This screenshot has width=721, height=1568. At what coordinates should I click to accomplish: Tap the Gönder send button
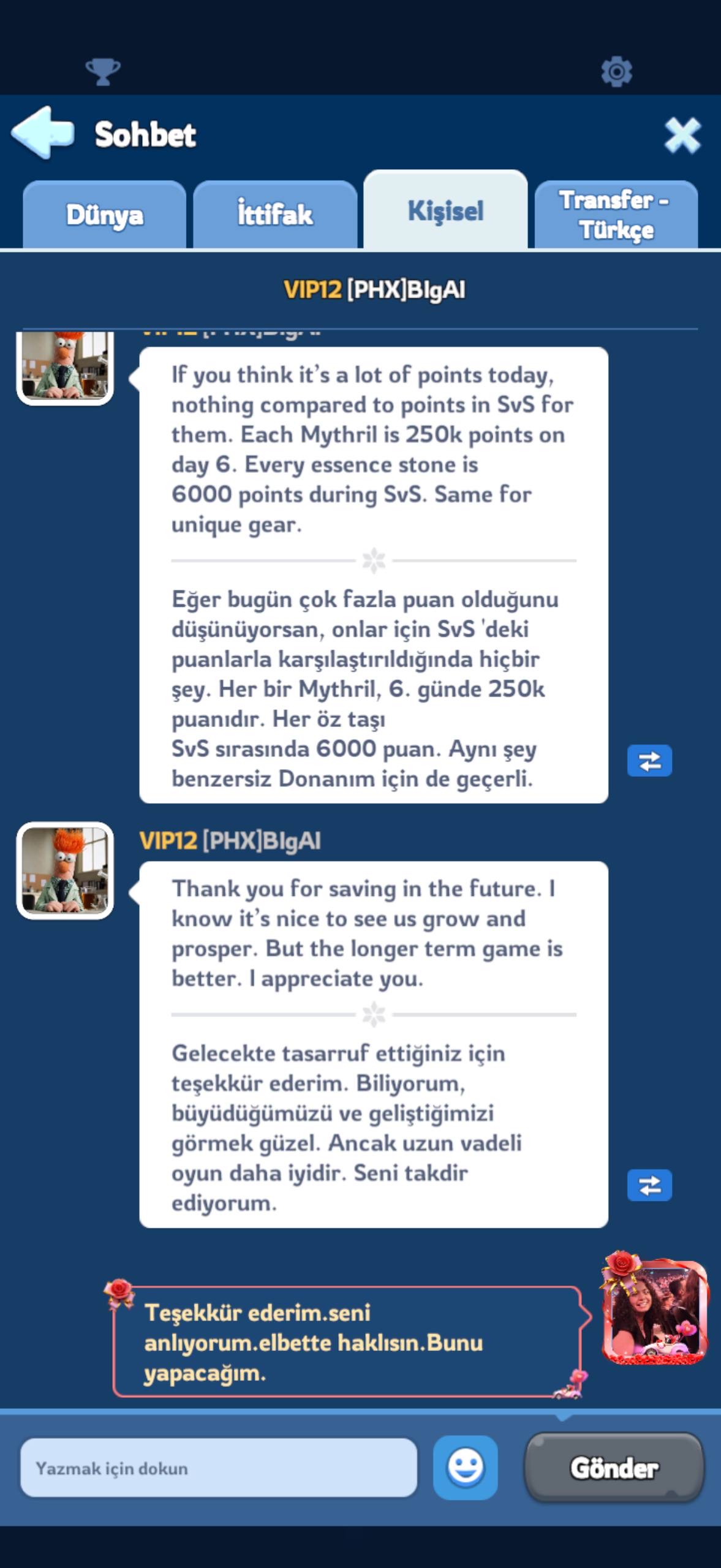click(x=614, y=1468)
